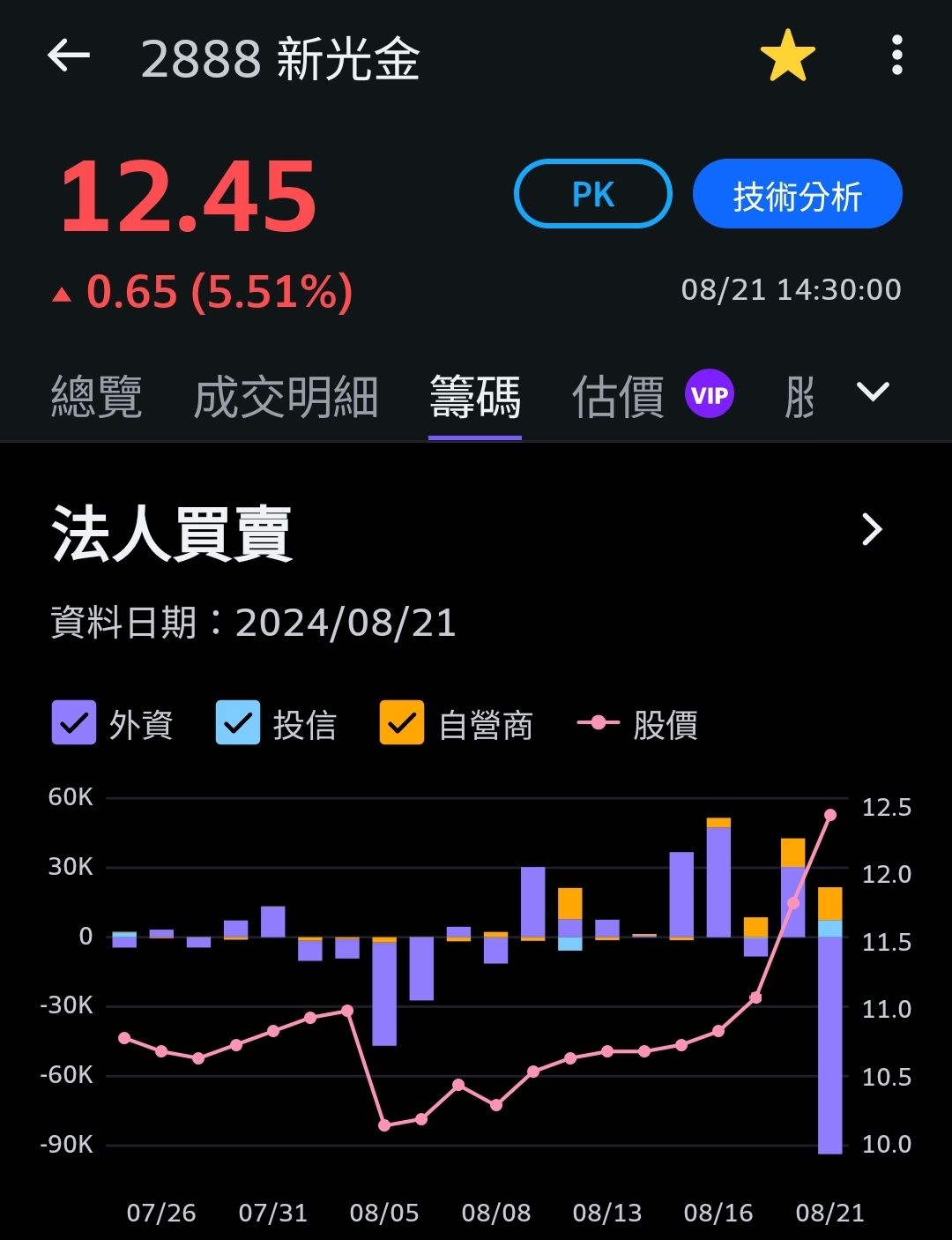
Task: Select the 籌碼 tab
Action: 475,397
